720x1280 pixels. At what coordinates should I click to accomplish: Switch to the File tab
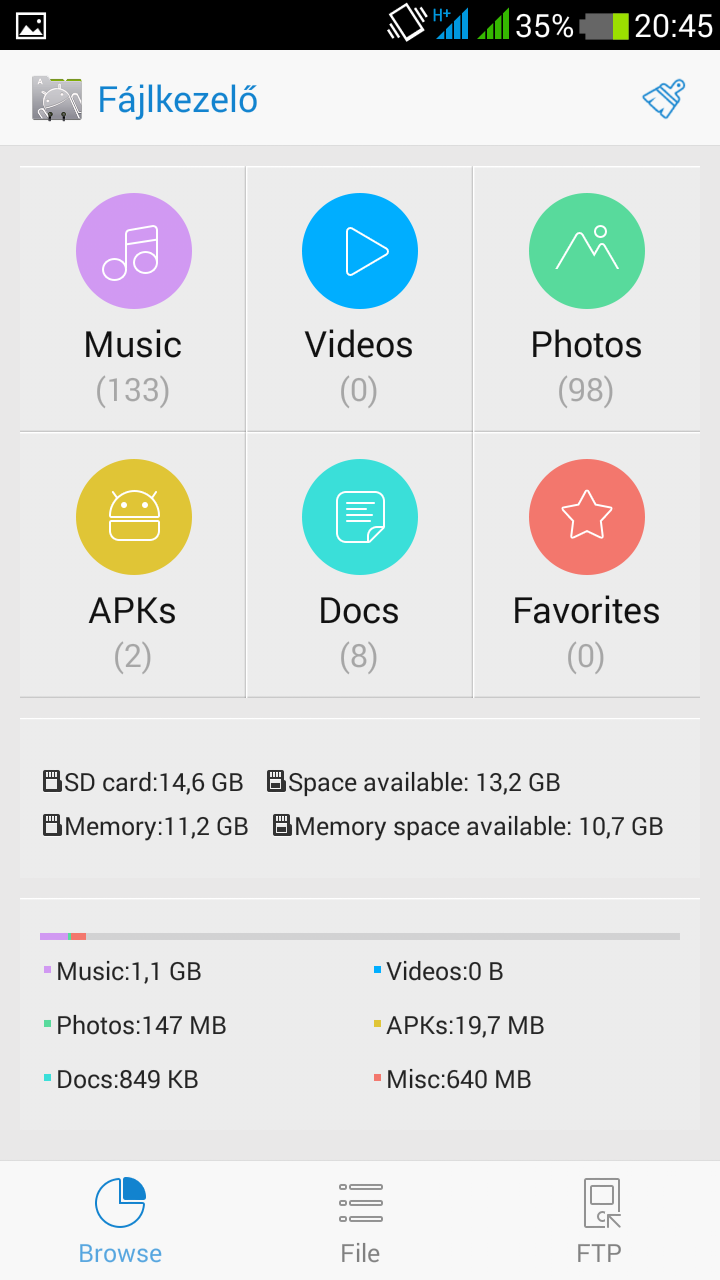point(360,1220)
